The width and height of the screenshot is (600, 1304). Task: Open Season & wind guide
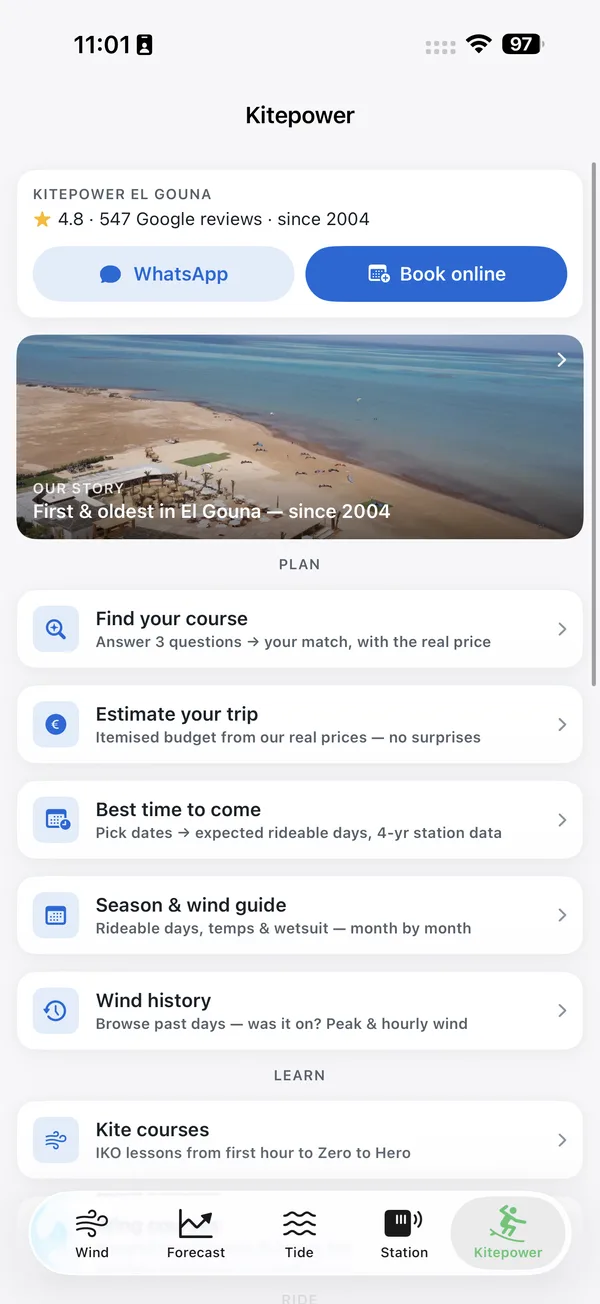click(300, 915)
